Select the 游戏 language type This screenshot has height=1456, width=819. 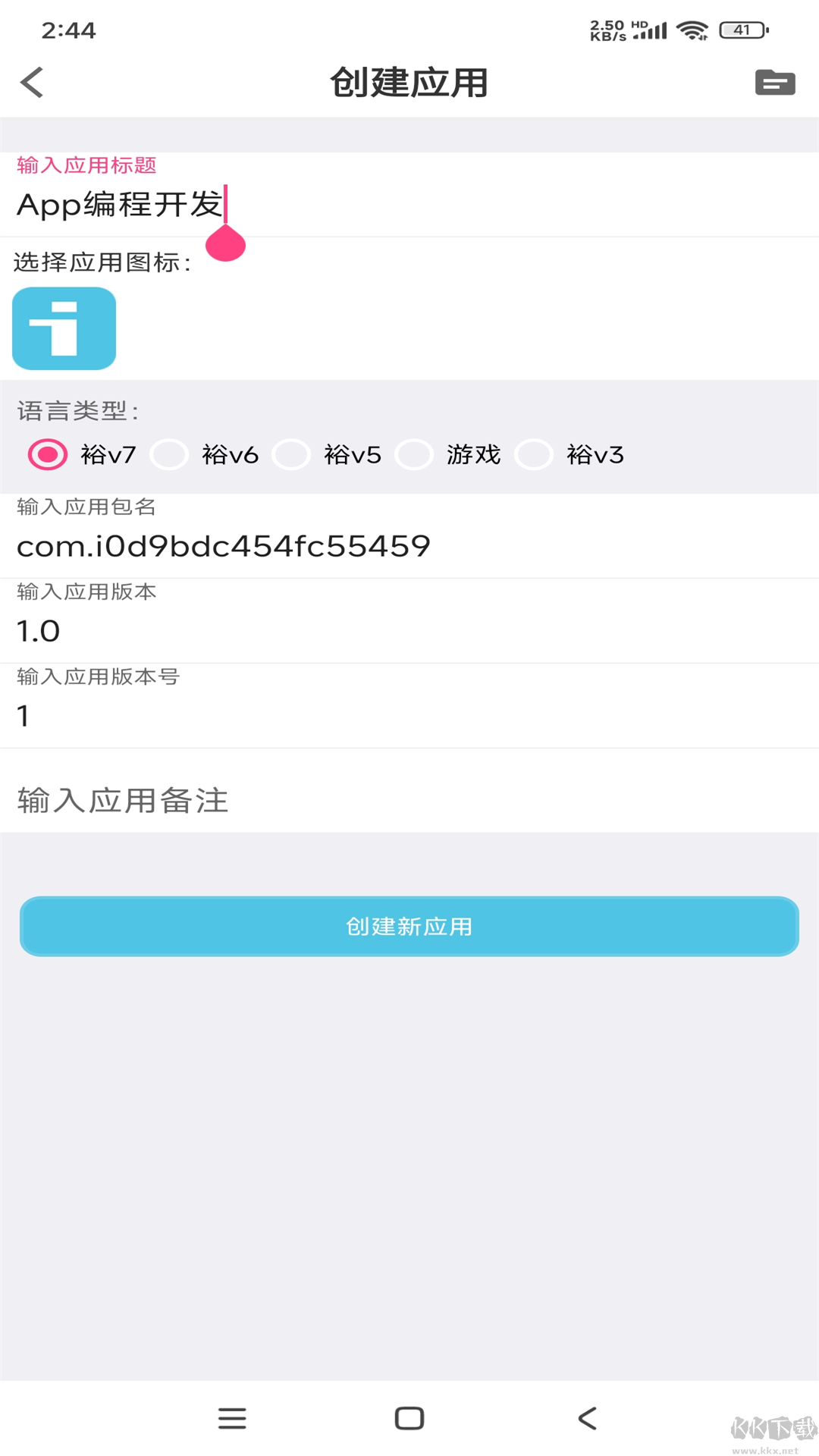[x=414, y=454]
